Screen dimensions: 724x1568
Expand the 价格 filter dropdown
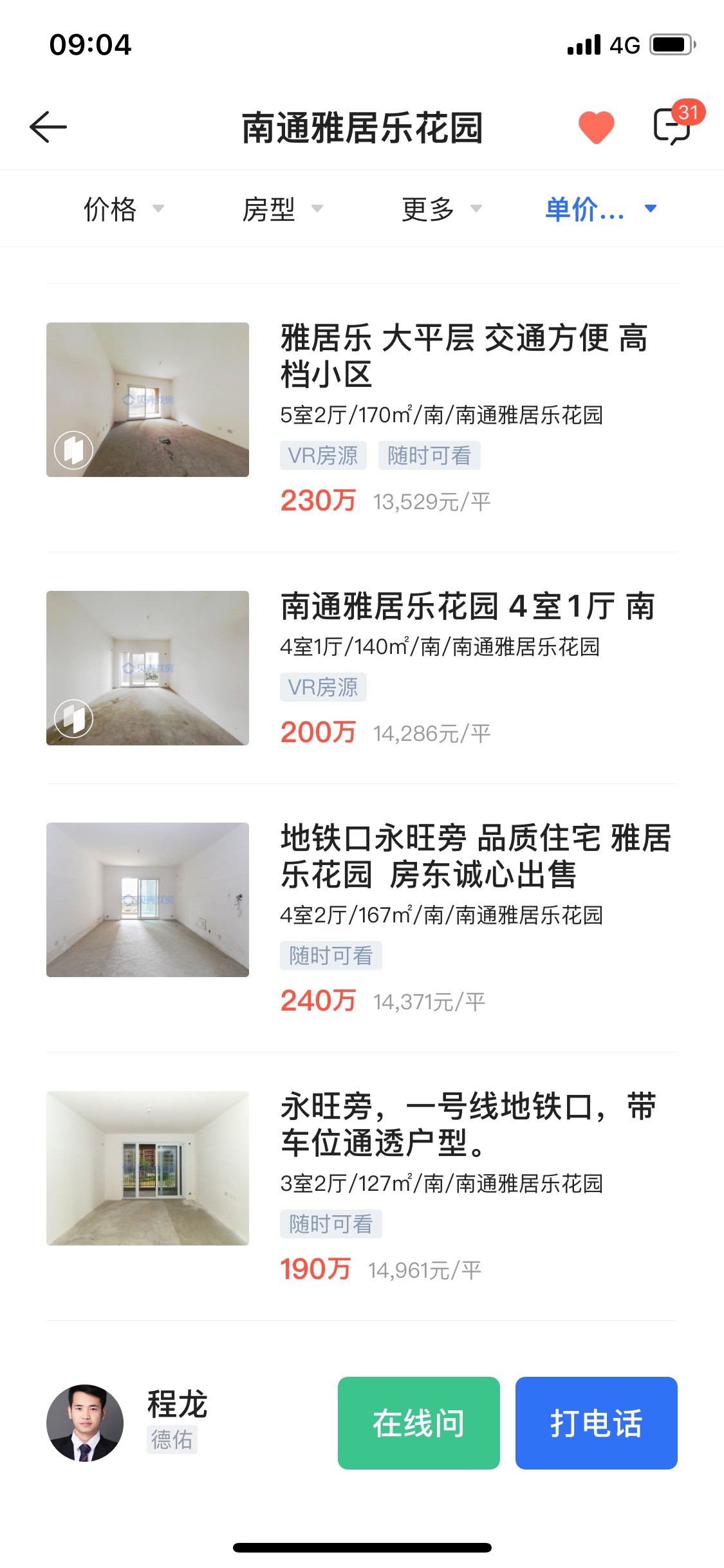click(x=123, y=209)
